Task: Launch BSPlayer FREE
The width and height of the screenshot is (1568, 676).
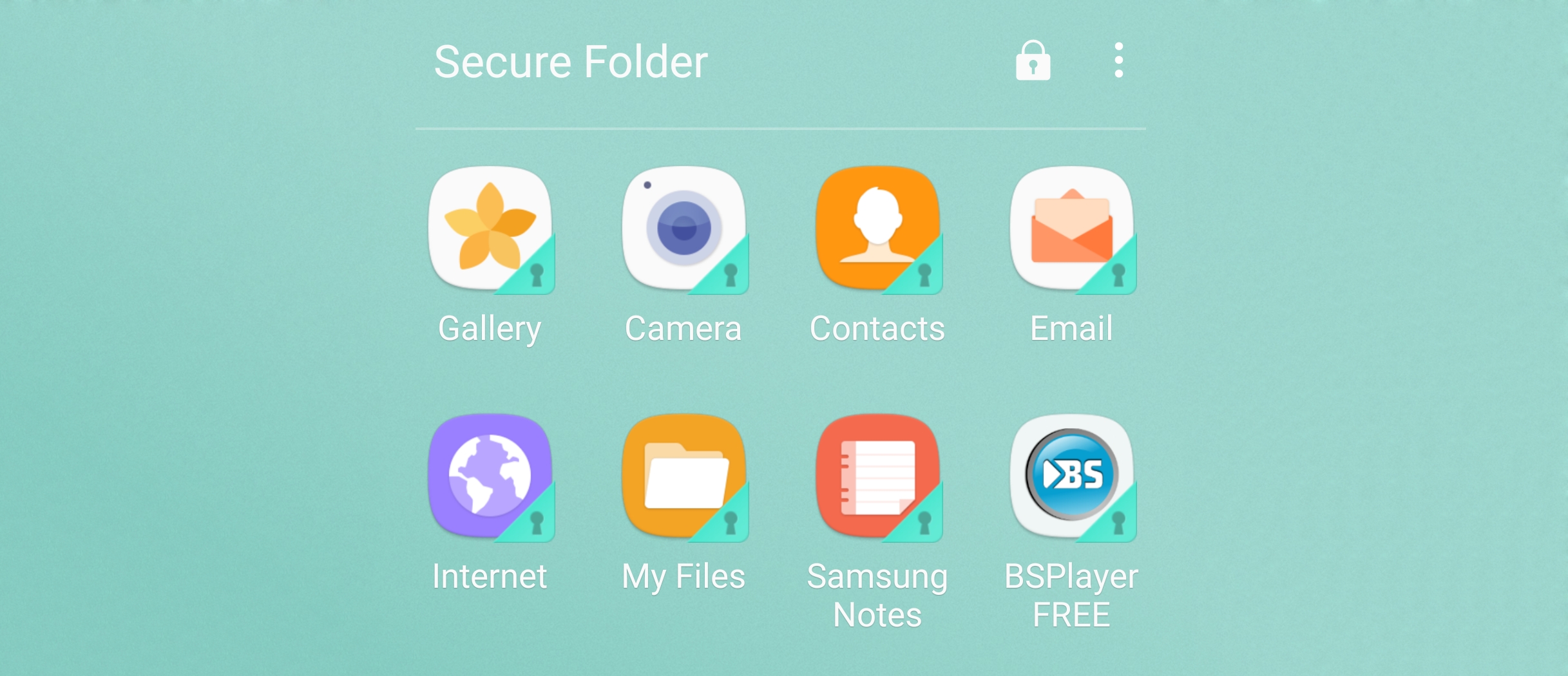Action: click(1071, 476)
